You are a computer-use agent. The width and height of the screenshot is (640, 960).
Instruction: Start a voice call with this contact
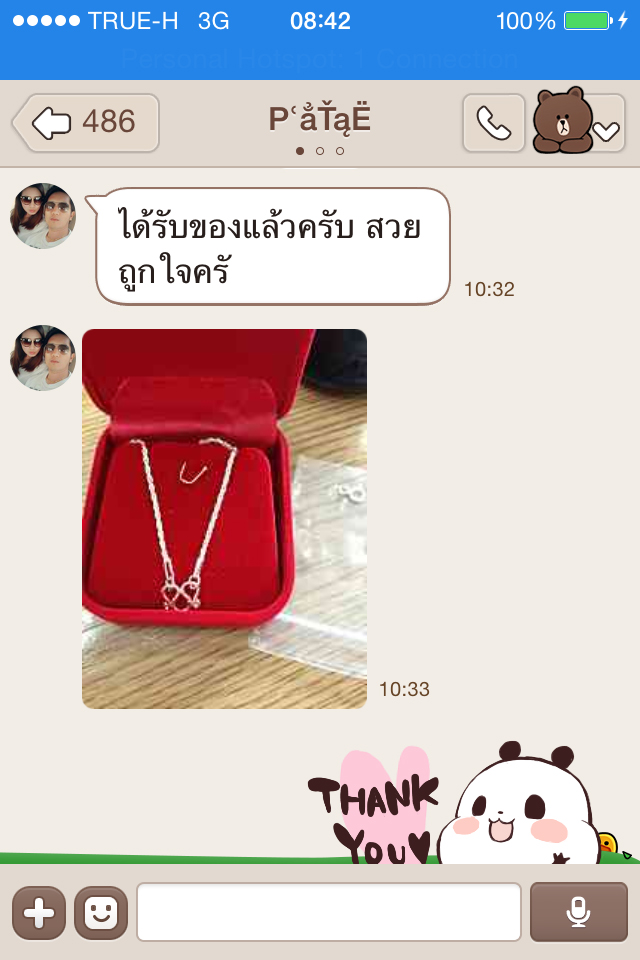[493, 123]
